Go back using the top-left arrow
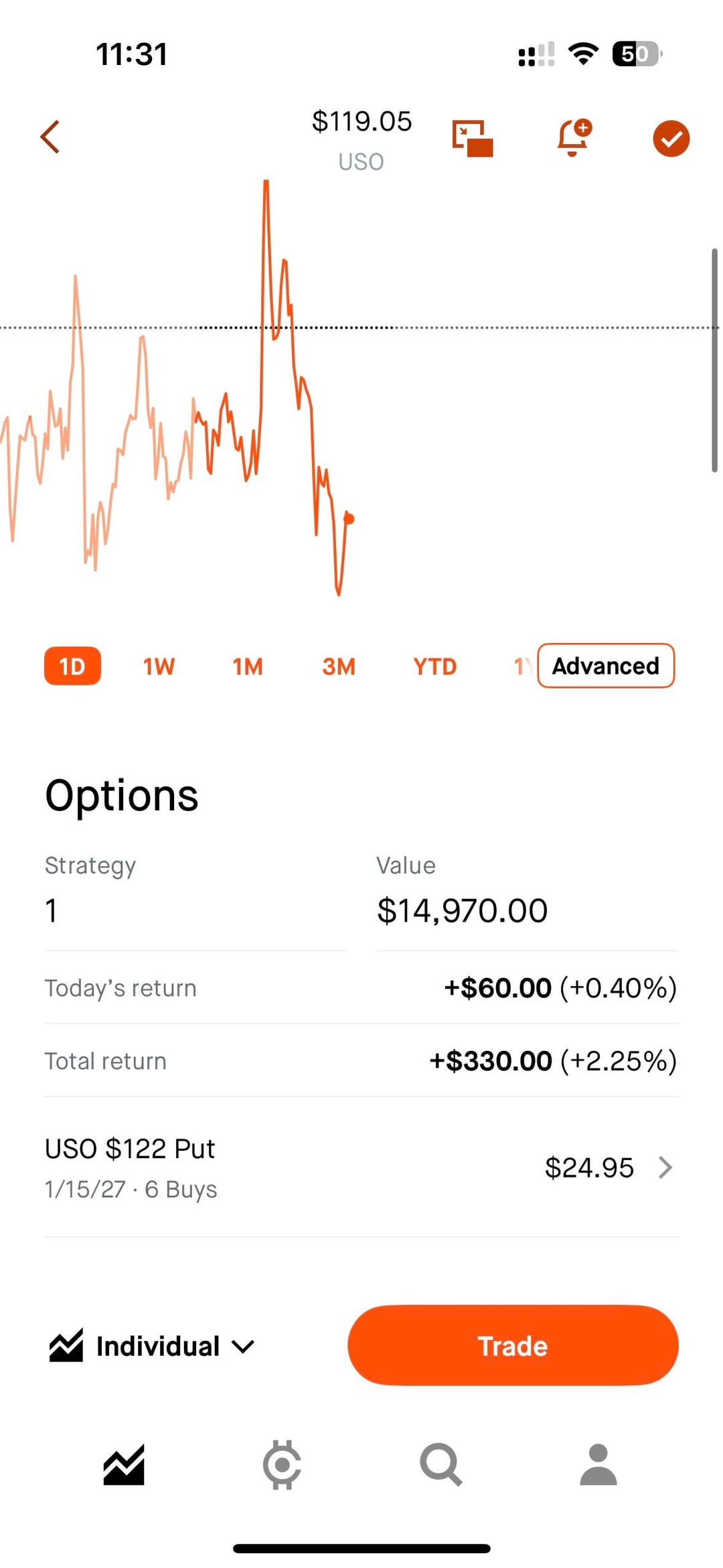This screenshot has height=1568, width=723. tap(50, 137)
